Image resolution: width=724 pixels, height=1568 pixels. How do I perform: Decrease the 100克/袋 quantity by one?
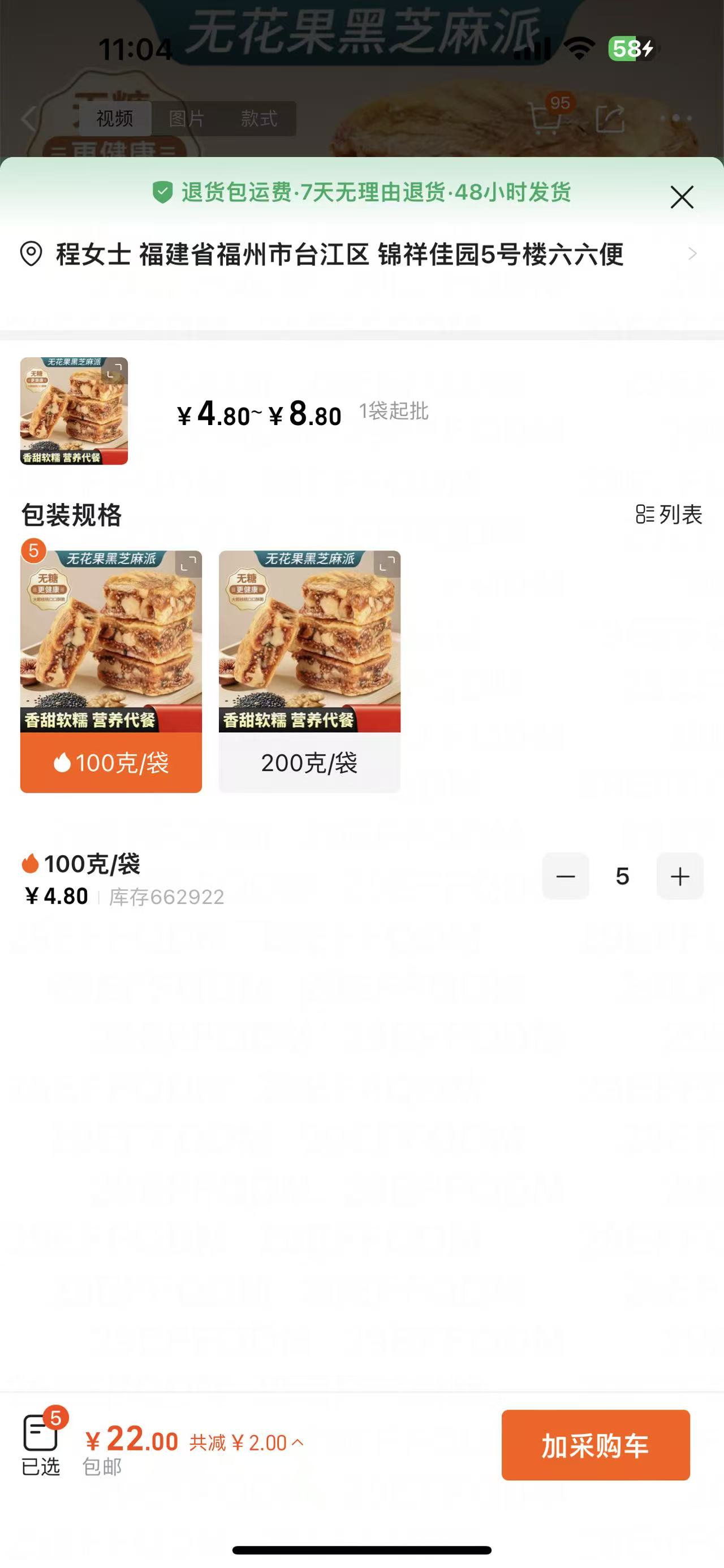(x=565, y=876)
